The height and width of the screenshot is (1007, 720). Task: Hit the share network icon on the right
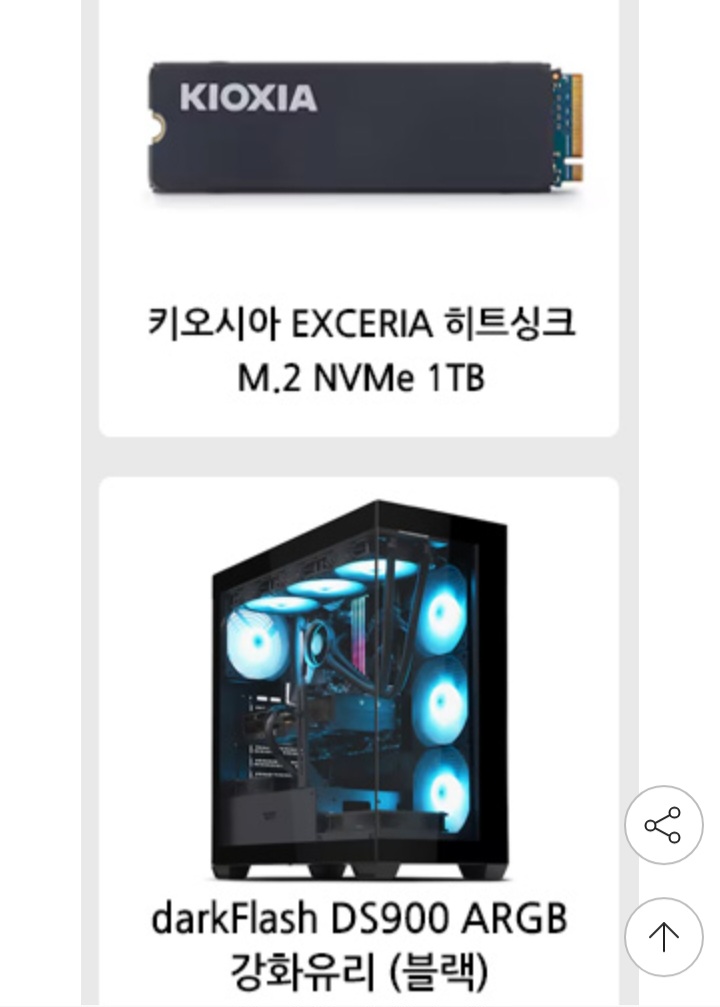click(x=663, y=826)
